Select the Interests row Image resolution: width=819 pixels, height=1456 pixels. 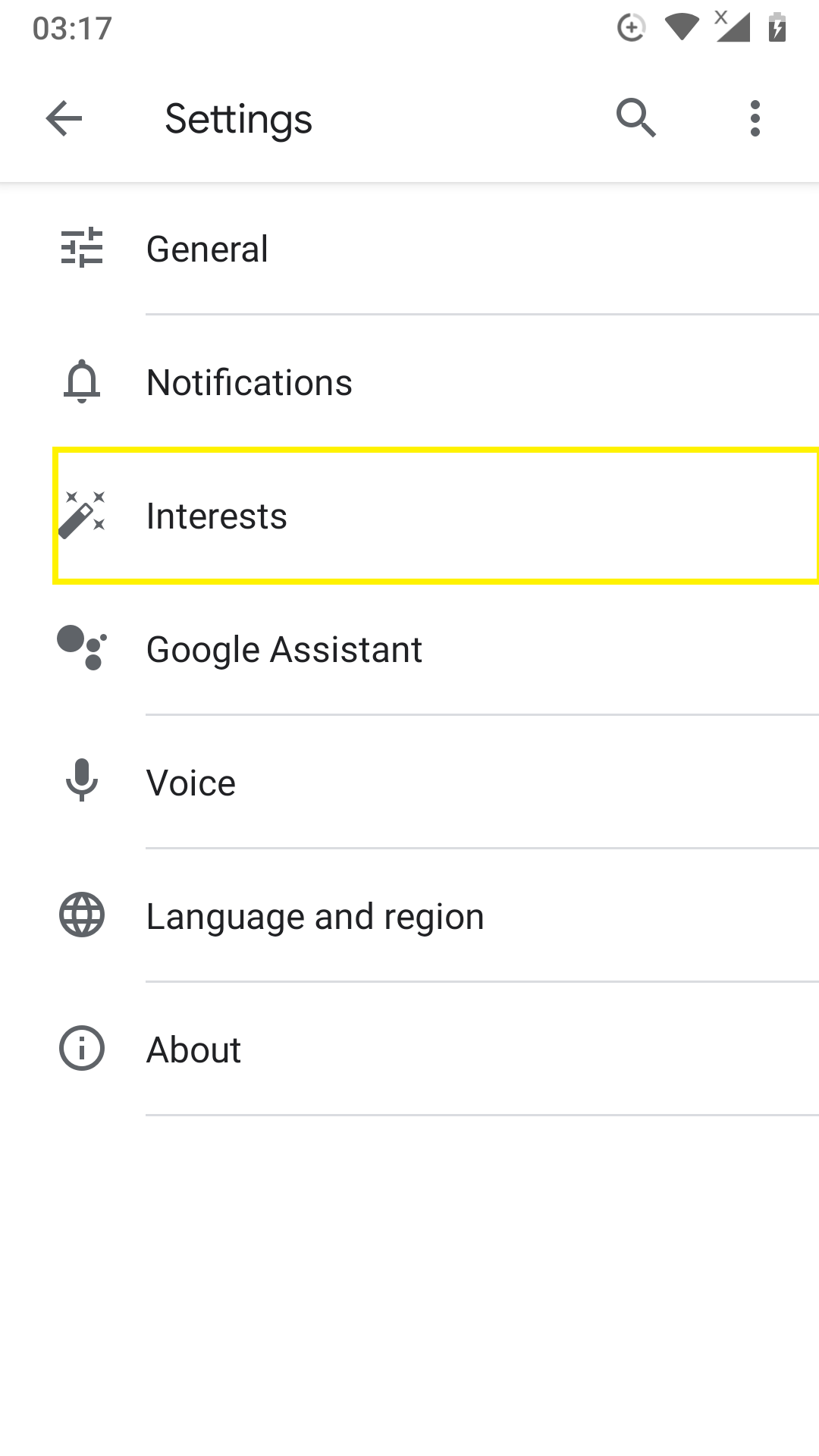coord(436,516)
